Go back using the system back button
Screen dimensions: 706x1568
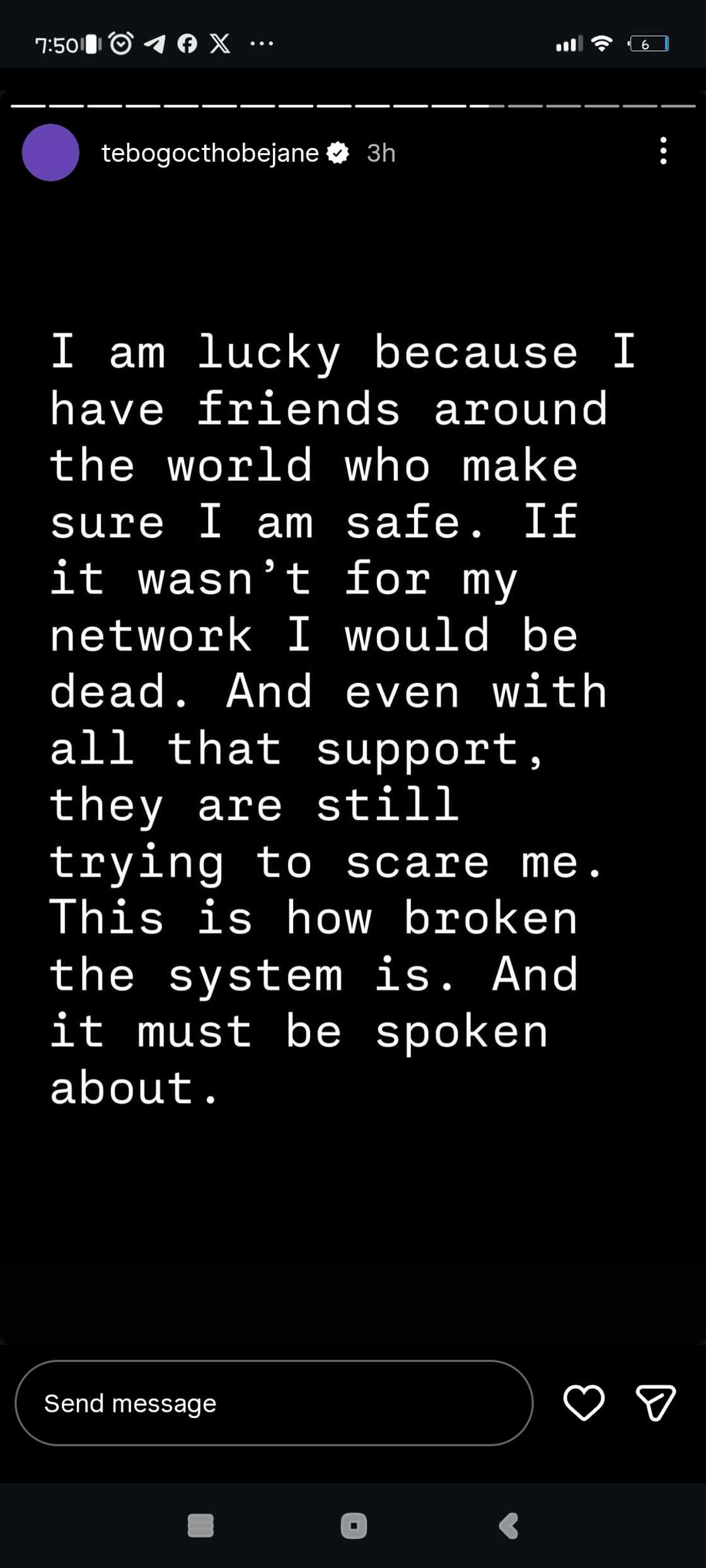point(508,1525)
